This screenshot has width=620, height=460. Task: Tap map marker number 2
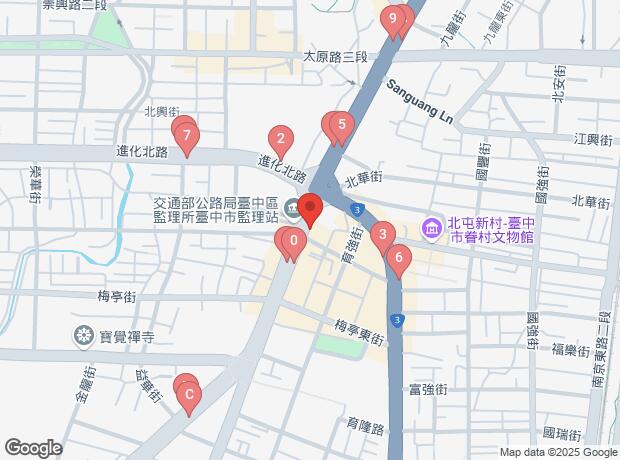pos(282,140)
